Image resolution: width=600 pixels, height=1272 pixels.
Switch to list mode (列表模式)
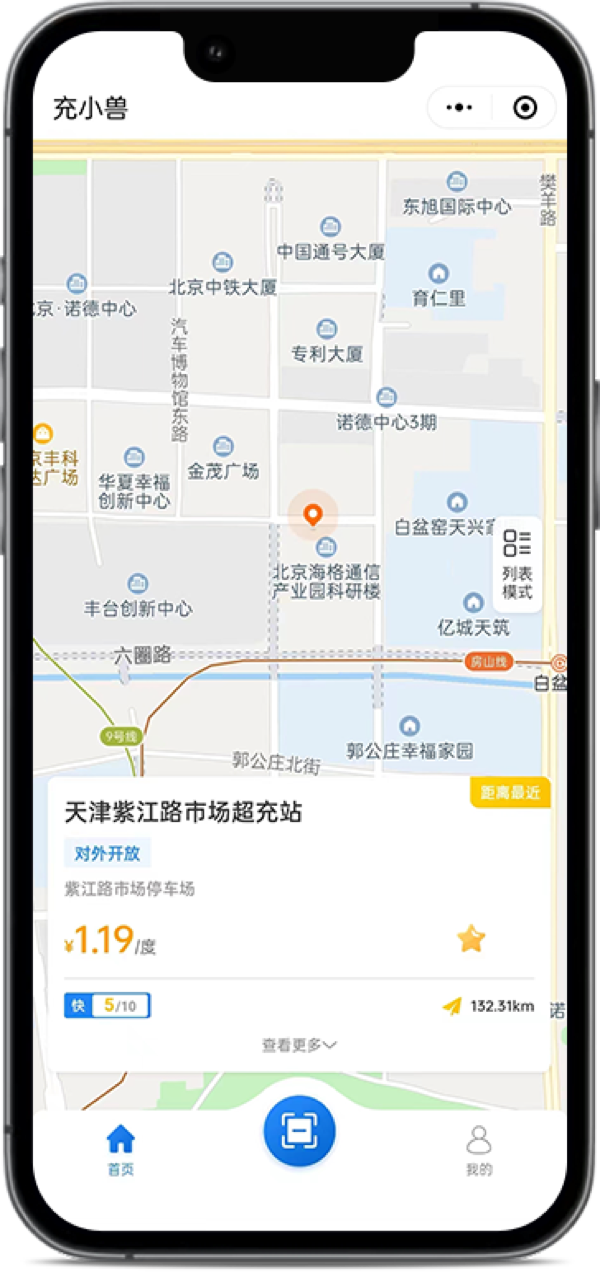517,564
